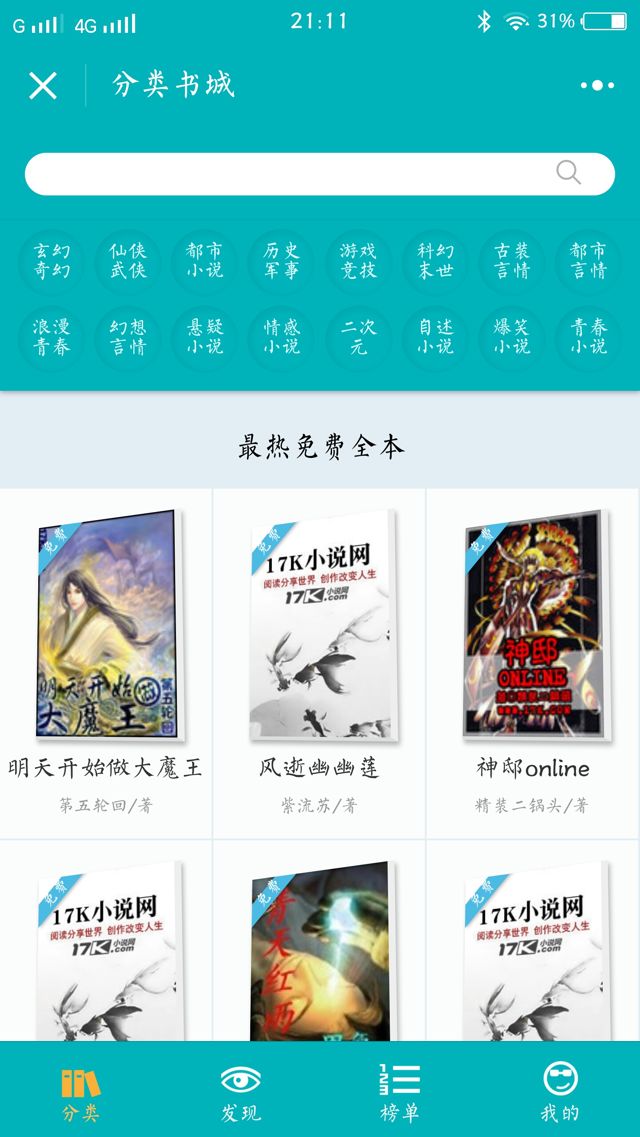Select the 二次元 category
The width and height of the screenshot is (640, 1137).
click(358, 337)
